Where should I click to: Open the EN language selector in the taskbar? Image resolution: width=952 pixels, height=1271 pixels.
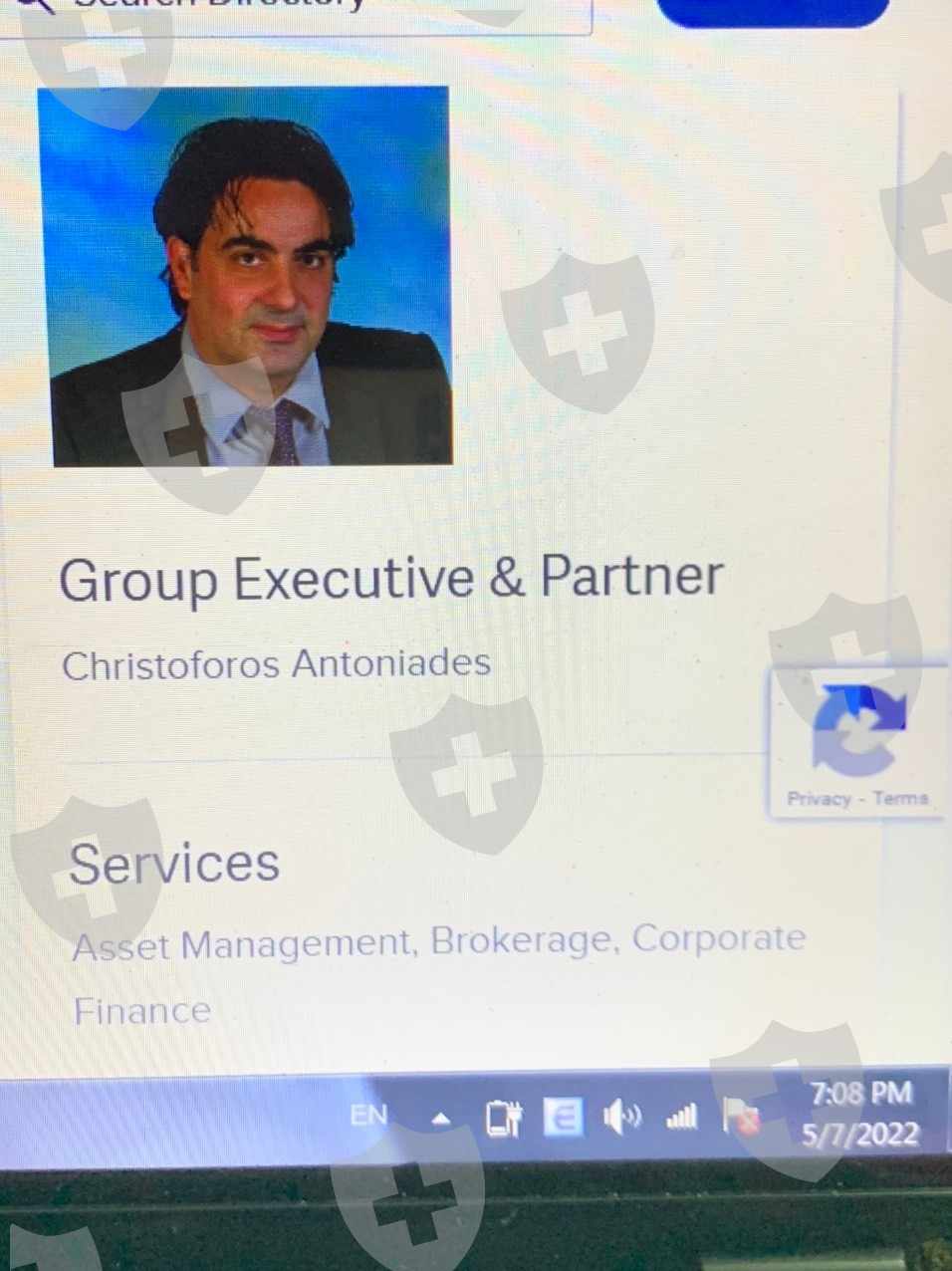pos(368,1116)
